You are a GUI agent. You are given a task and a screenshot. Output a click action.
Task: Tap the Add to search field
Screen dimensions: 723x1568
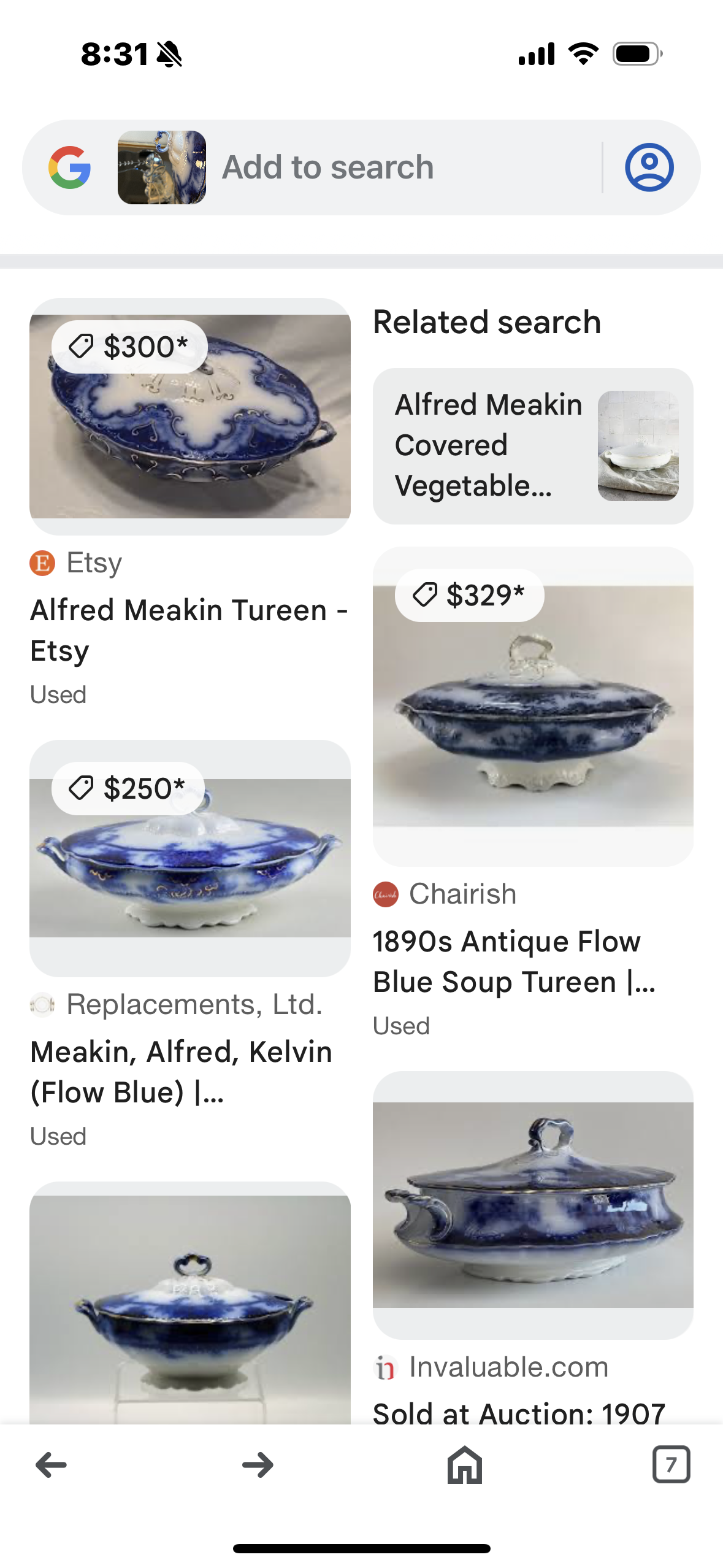tap(392, 167)
